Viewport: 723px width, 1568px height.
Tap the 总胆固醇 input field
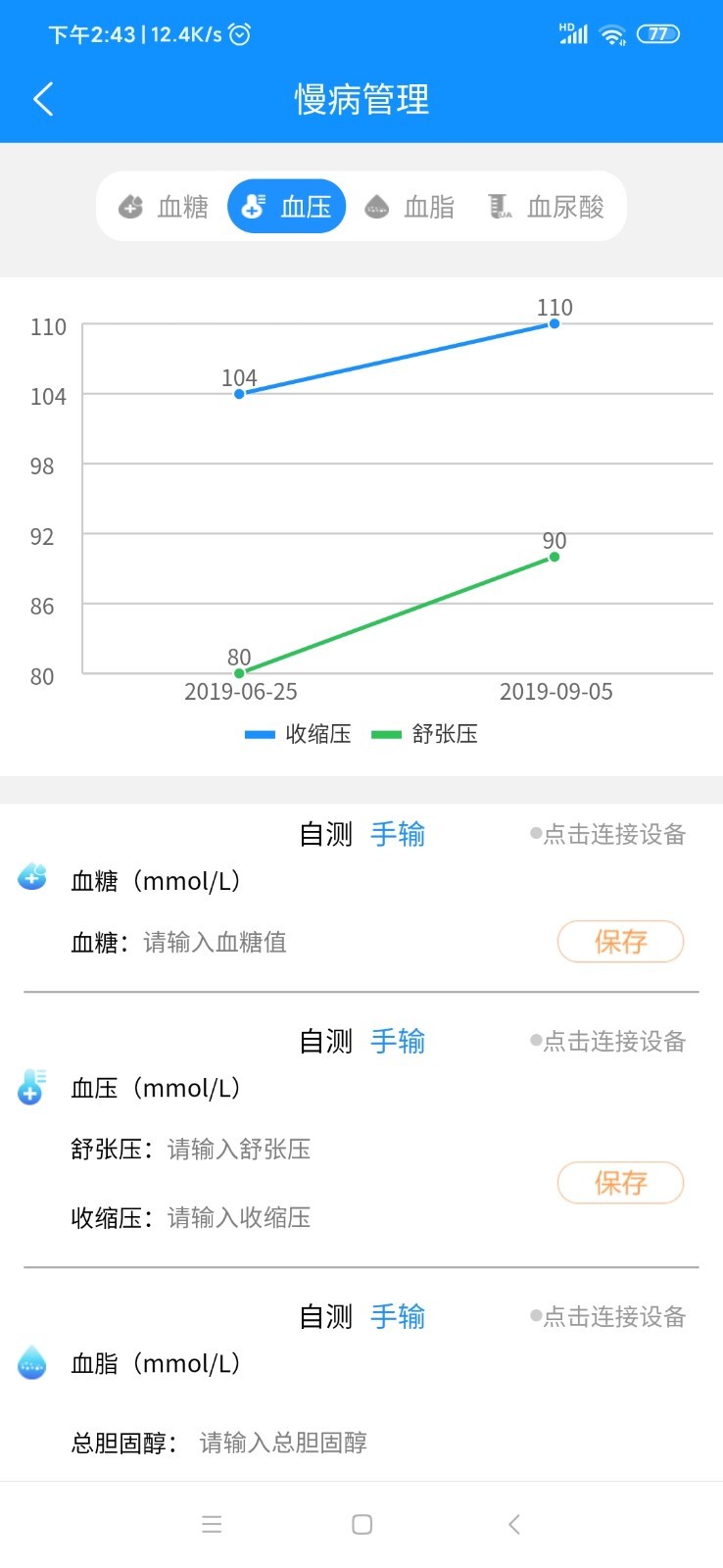283,1443
